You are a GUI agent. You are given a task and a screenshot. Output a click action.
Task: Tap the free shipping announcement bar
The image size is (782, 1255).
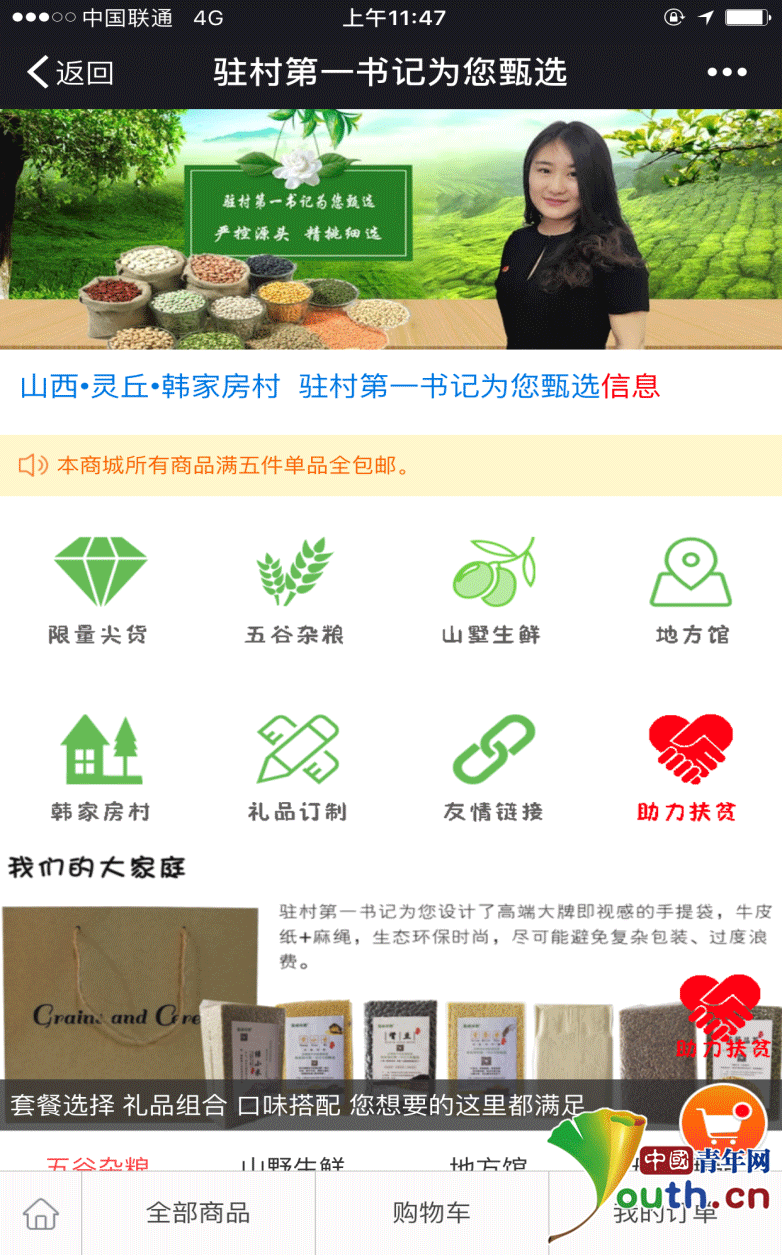(391, 465)
